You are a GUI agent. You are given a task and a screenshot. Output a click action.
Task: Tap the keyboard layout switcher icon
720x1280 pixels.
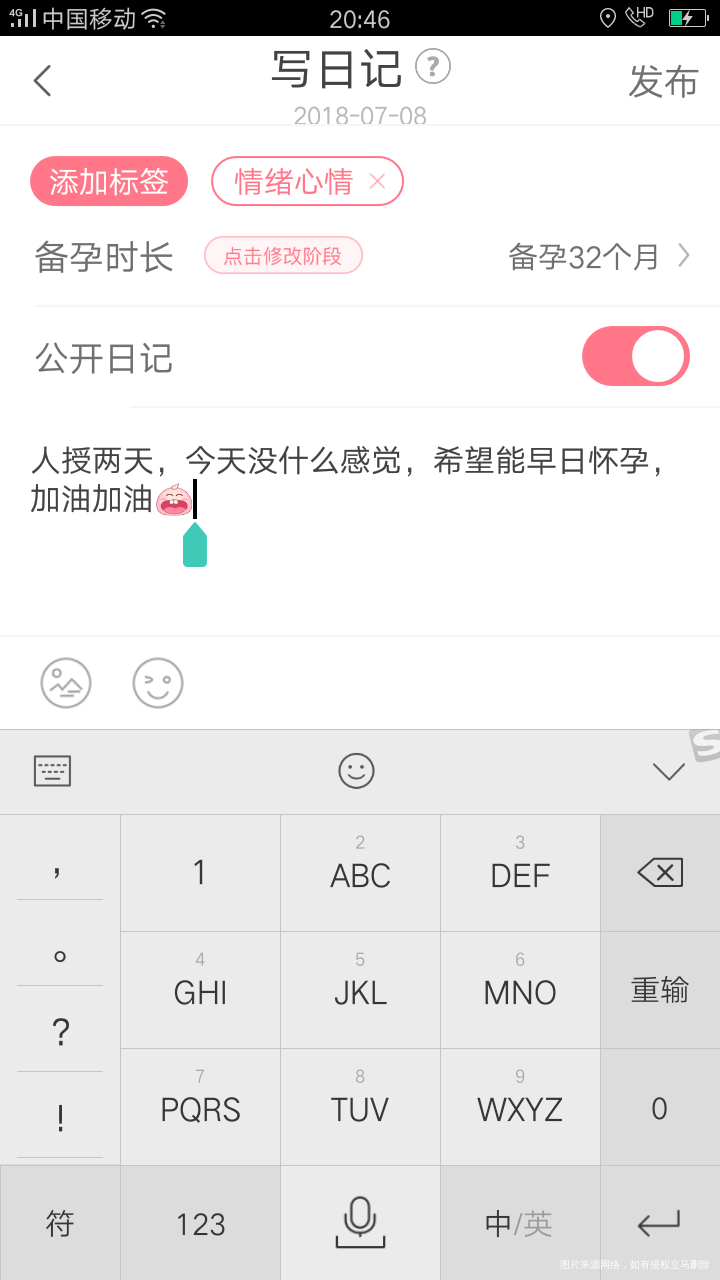[51, 770]
